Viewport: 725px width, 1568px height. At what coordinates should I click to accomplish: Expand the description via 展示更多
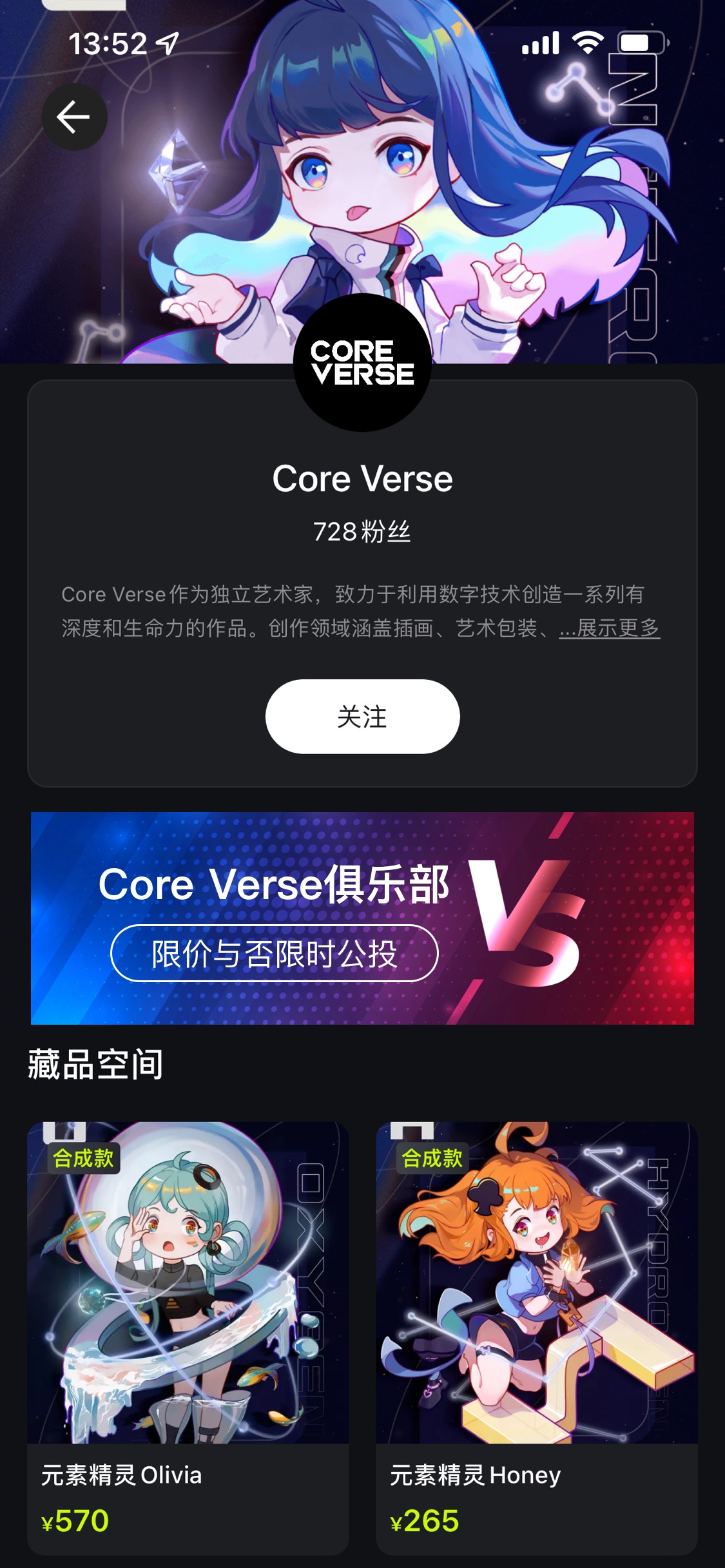[x=610, y=628]
